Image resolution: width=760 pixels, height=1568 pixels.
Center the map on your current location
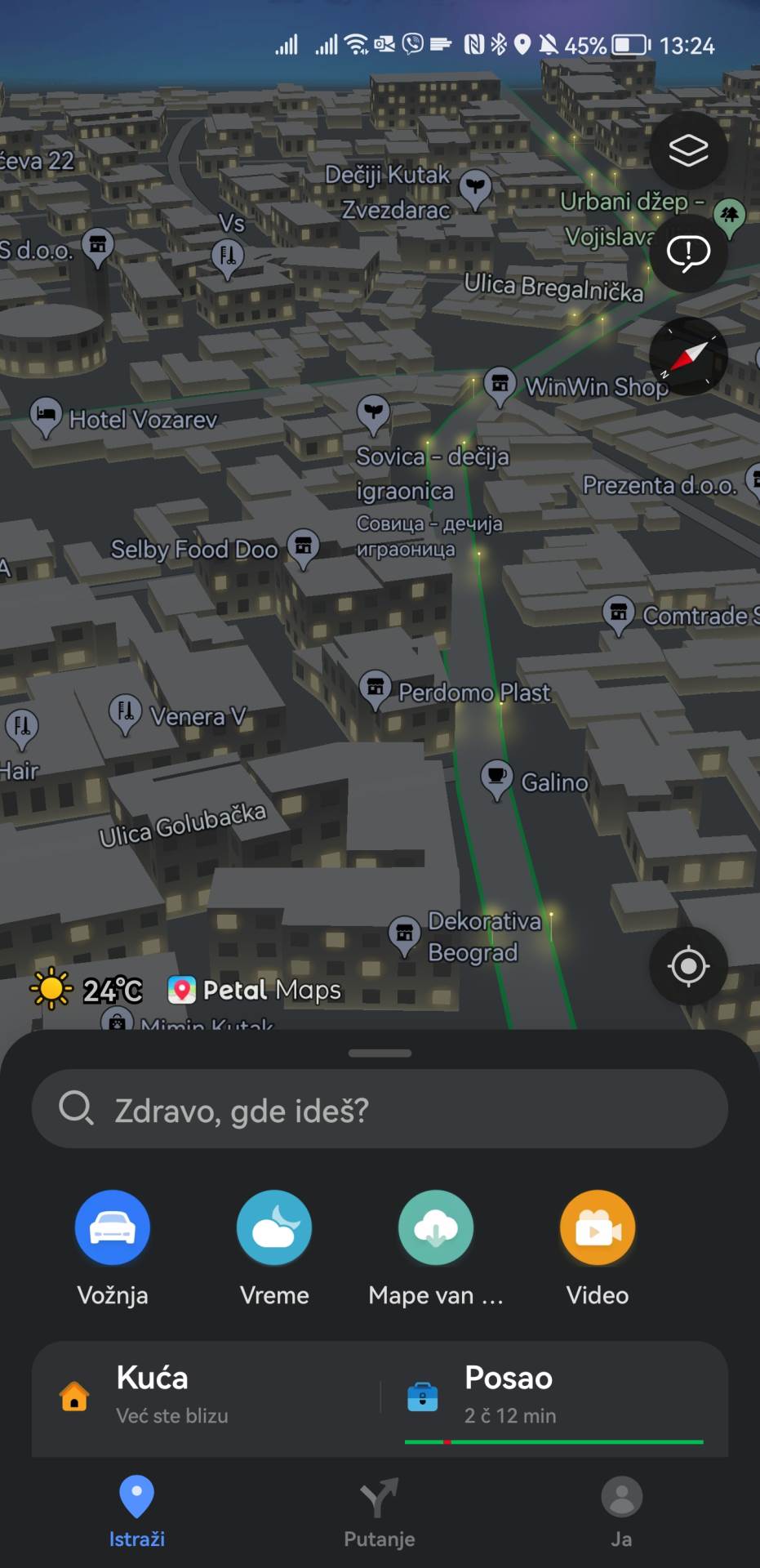688,966
